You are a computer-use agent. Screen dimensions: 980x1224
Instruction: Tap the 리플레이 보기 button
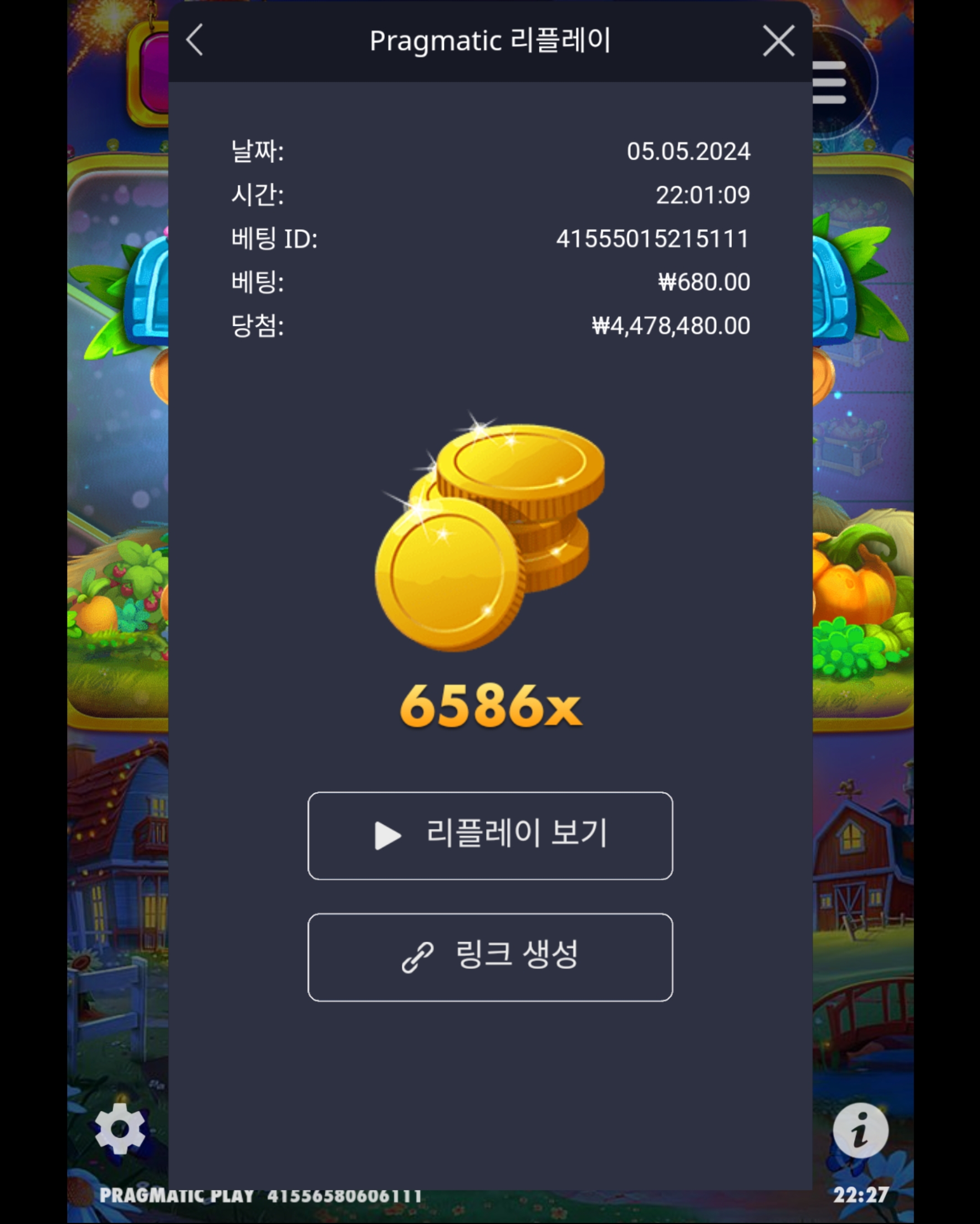click(490, 835)
